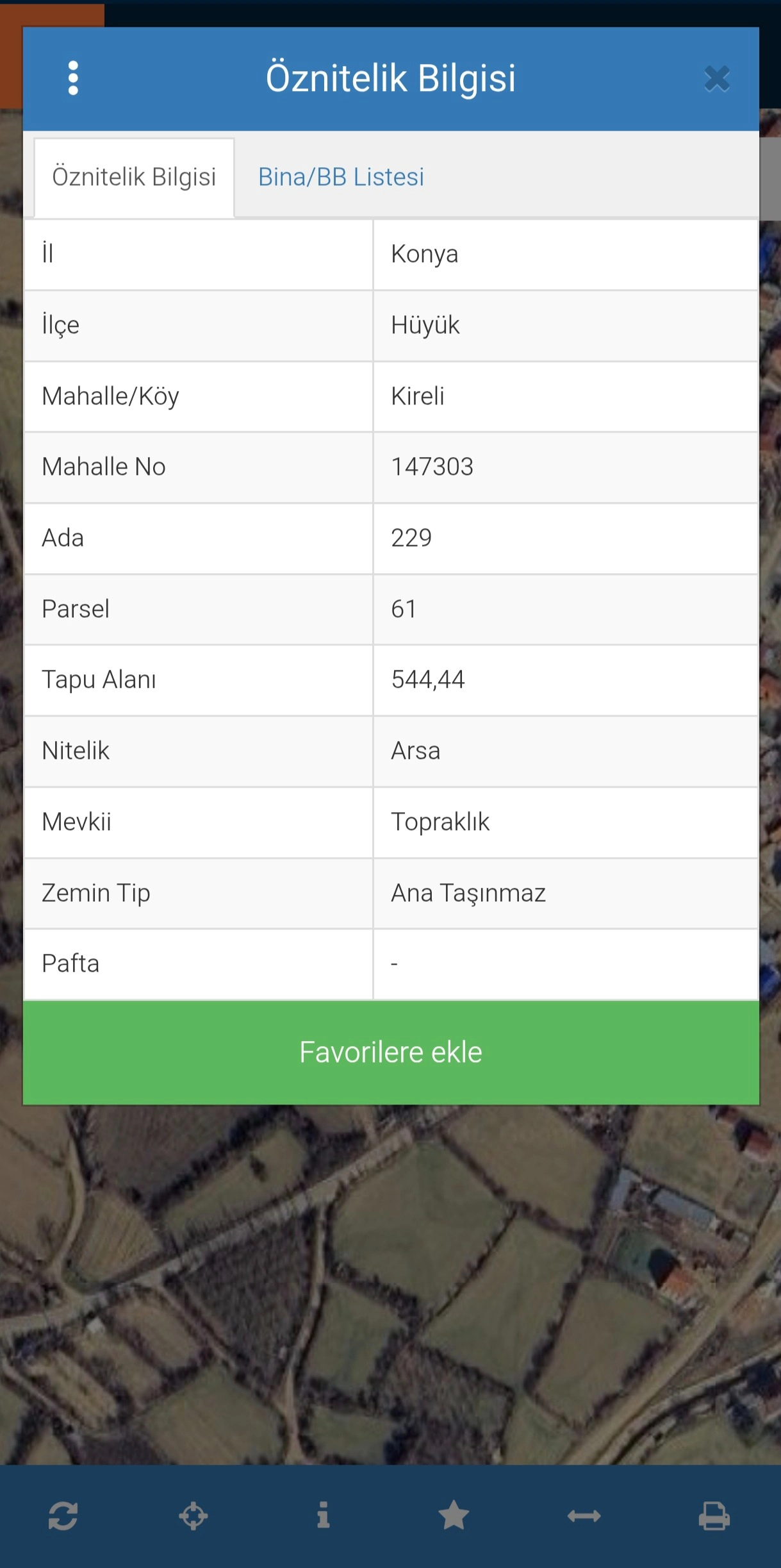Click the Konya province value
This screenshot has height=1568, width=781.
click(425, 254)
